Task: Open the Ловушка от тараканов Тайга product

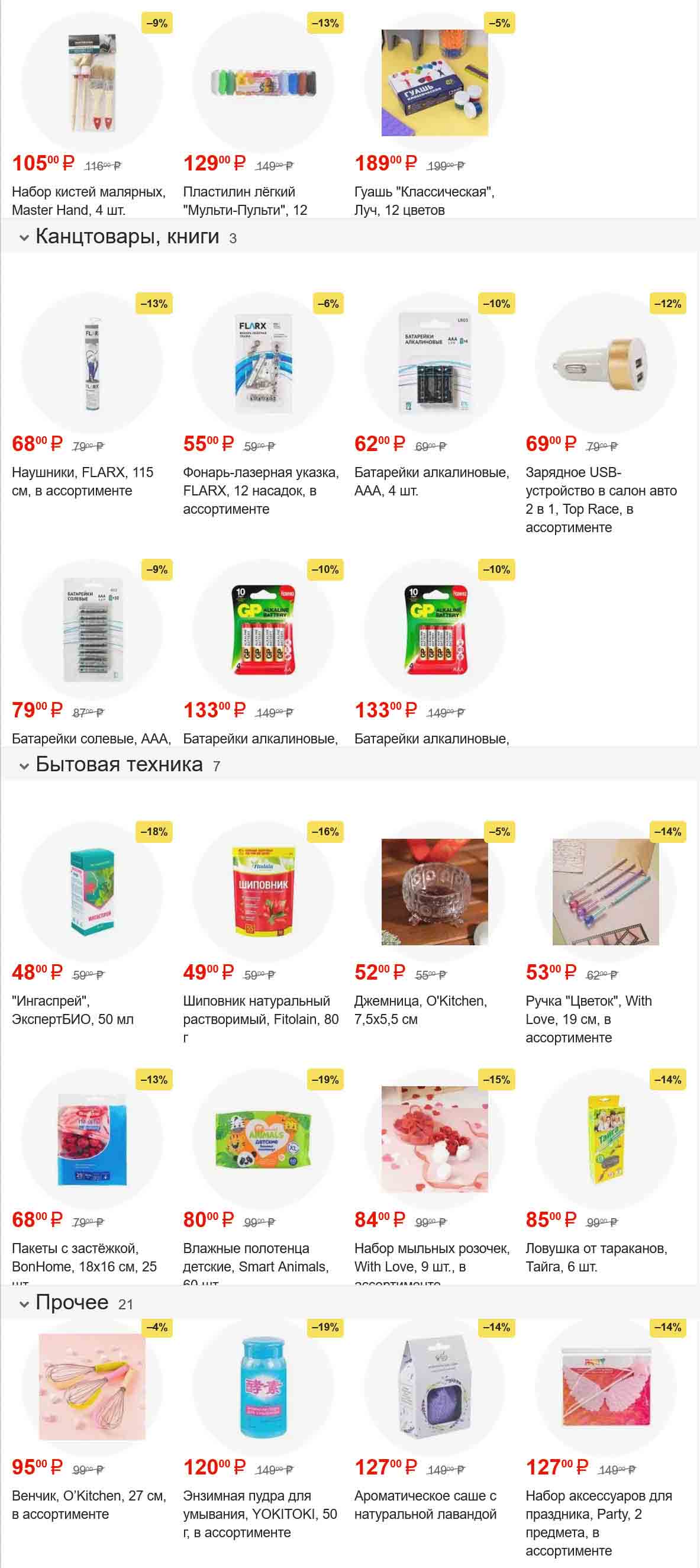Action: (605, 1139)
